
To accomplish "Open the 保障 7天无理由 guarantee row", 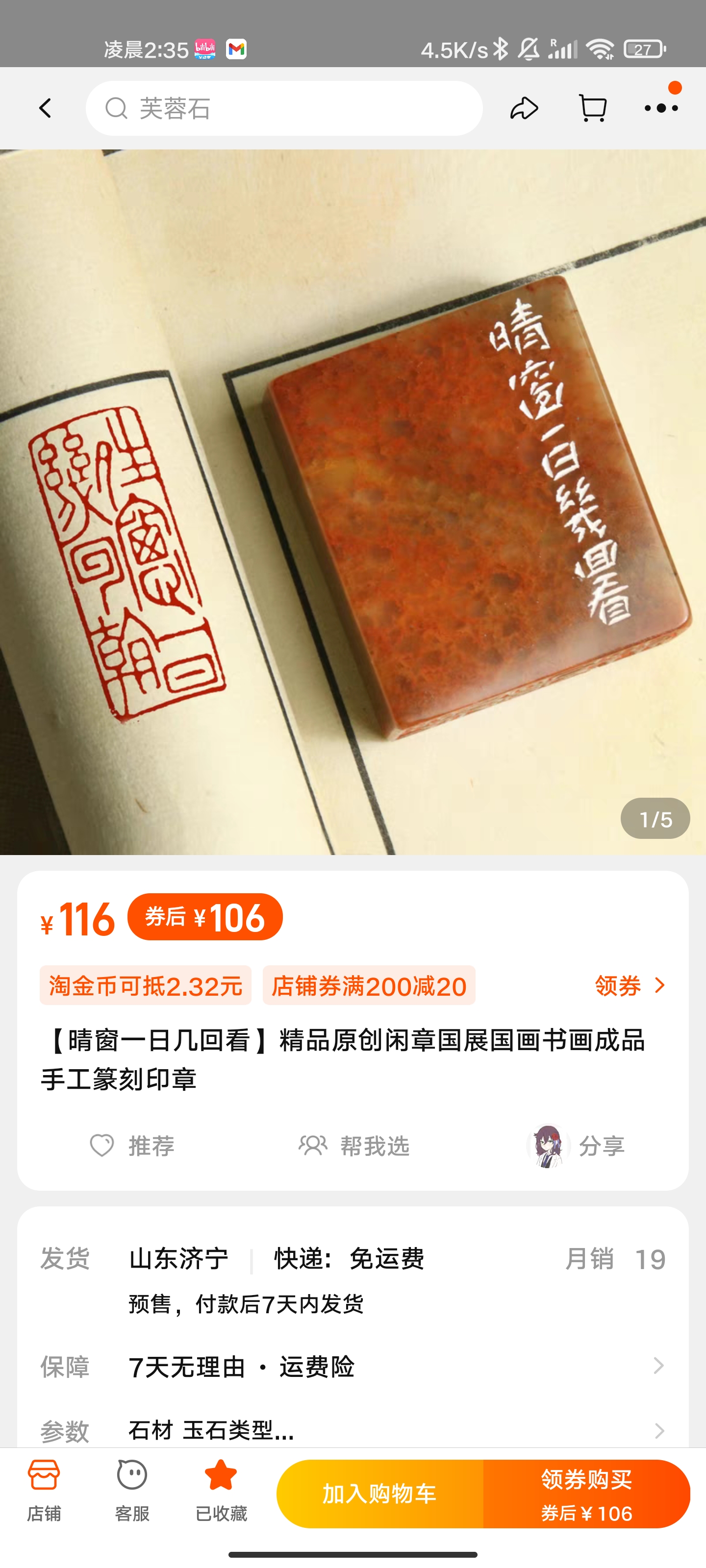I will [x=353, y=1367].
